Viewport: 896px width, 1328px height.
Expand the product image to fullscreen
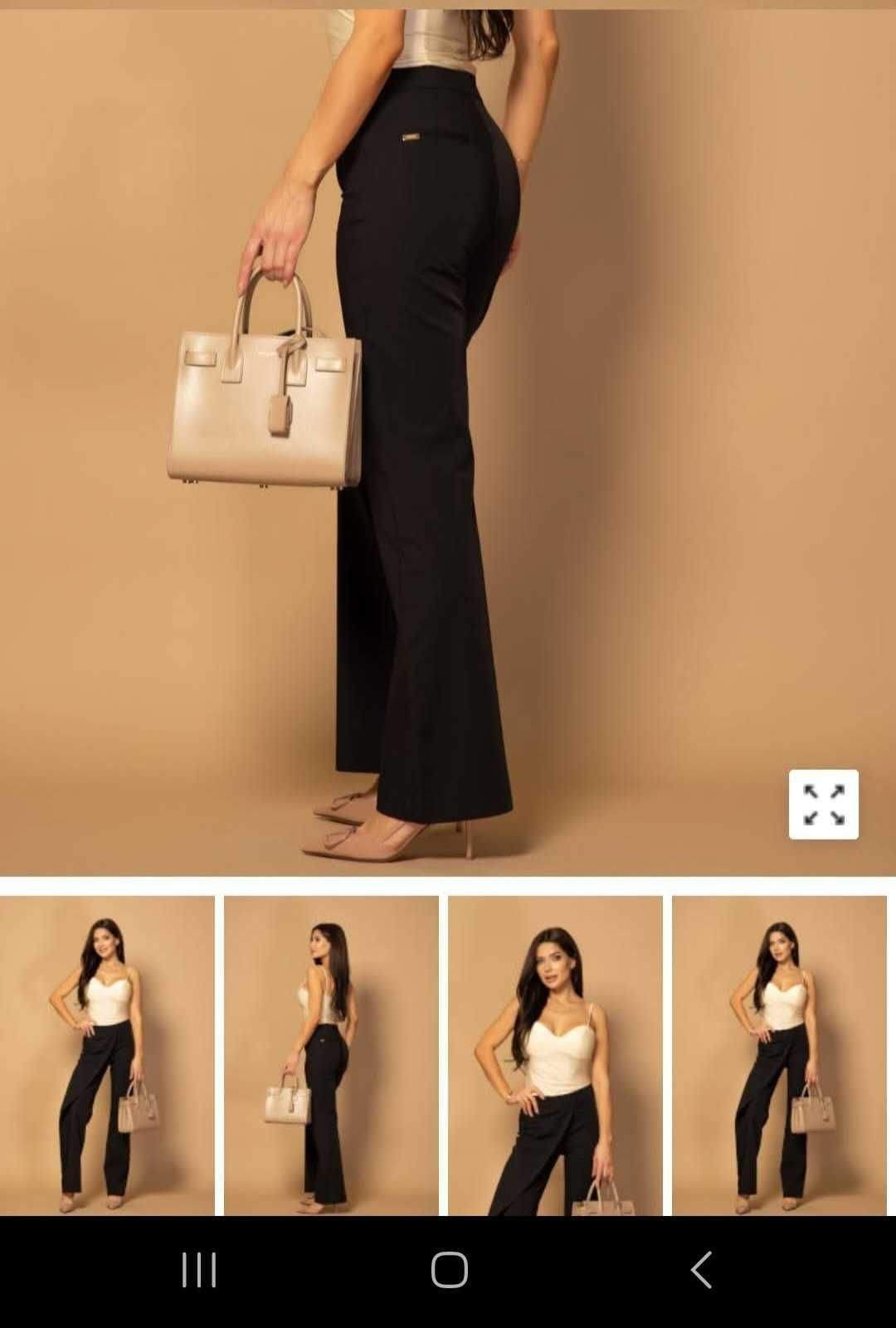click(823, 804)
